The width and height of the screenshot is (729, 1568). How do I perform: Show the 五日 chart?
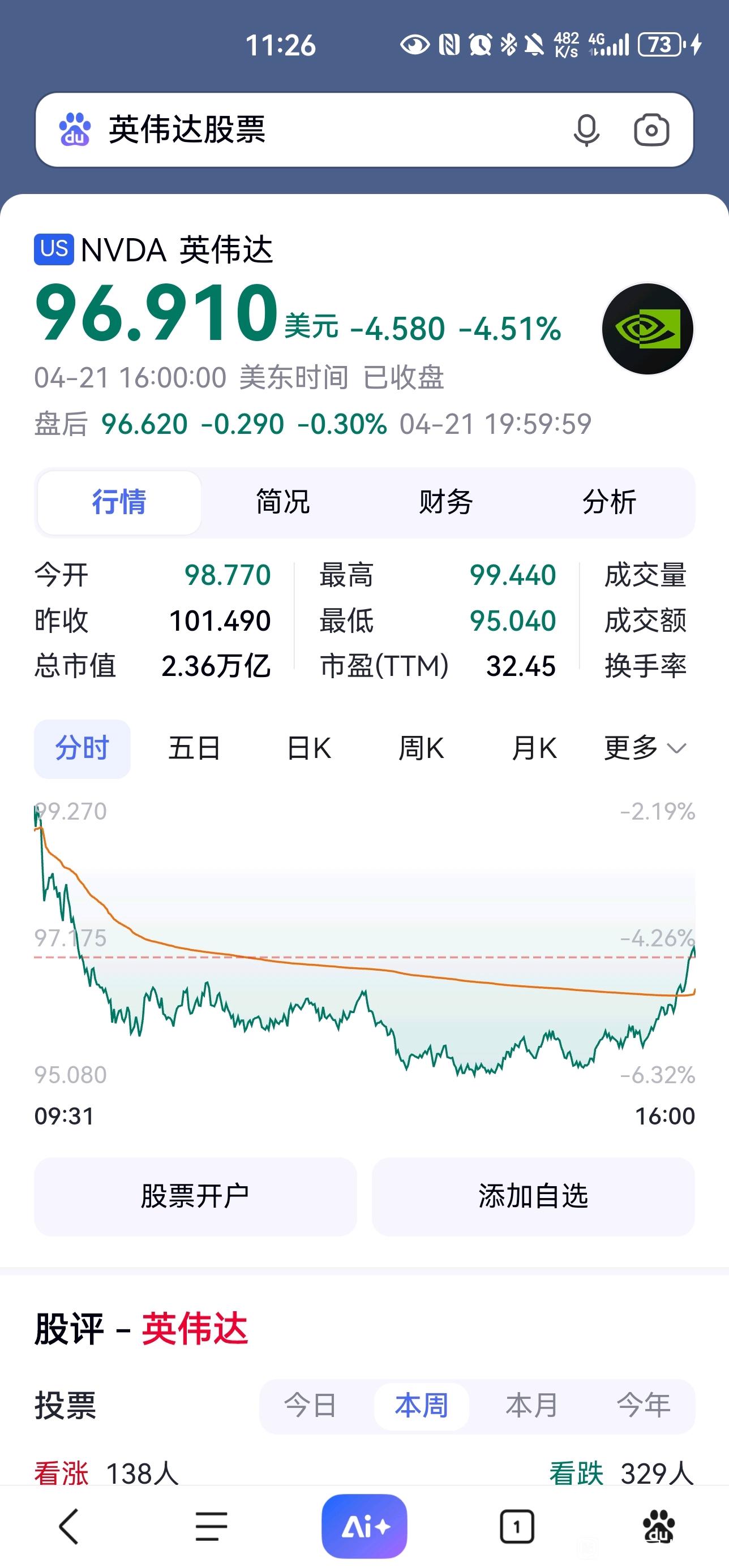(194, 748)
